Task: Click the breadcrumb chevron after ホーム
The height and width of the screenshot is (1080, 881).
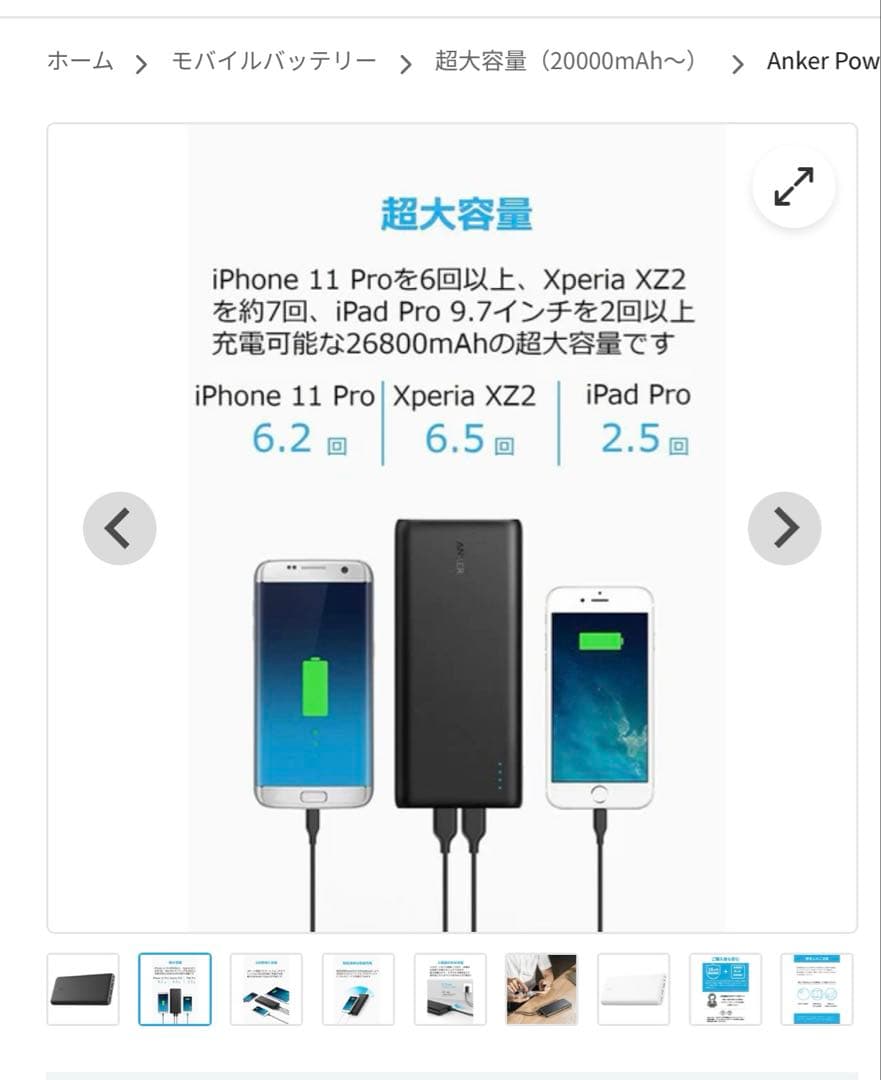Action: pos(141,62)
